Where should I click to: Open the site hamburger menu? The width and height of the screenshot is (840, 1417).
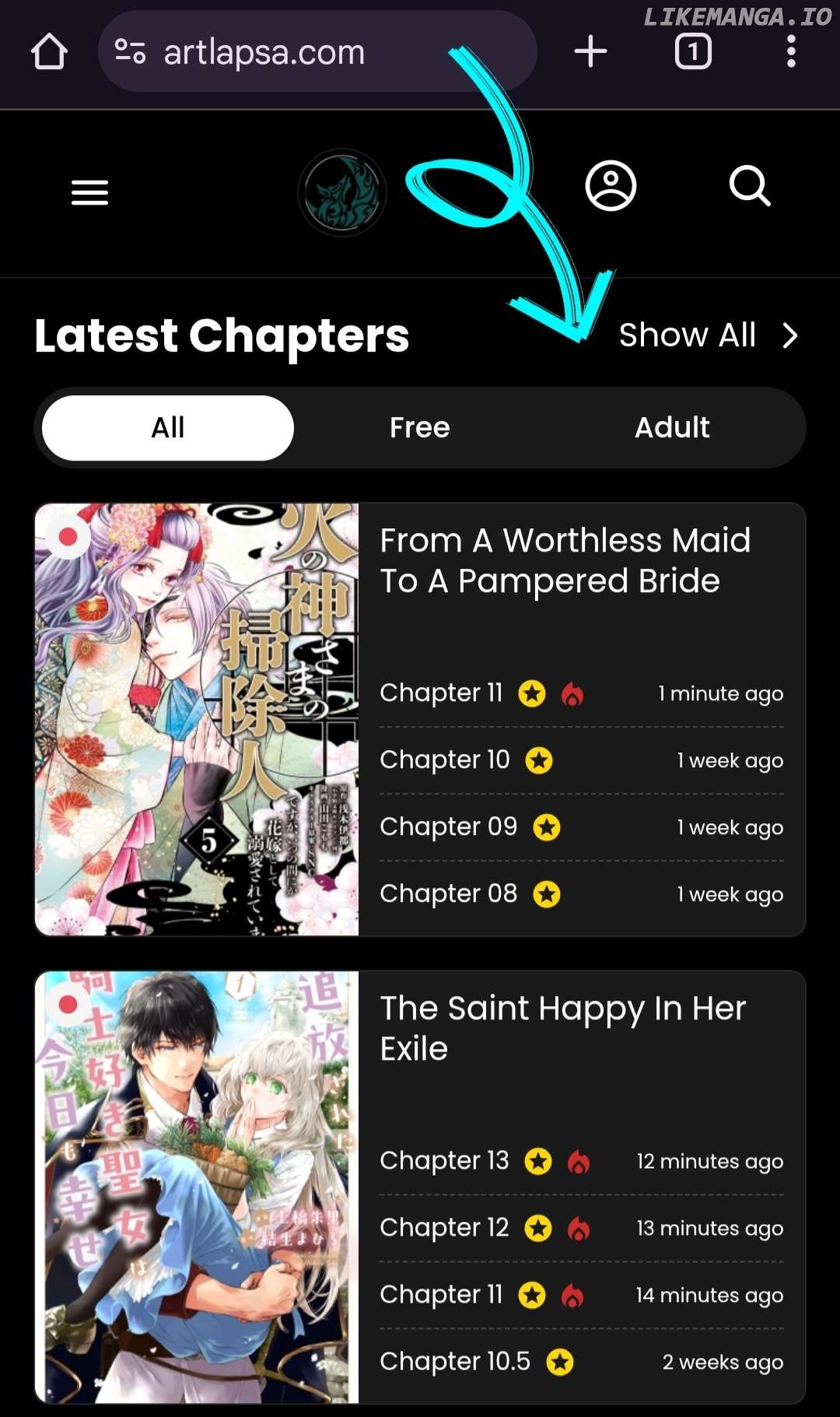pos(89,192)
